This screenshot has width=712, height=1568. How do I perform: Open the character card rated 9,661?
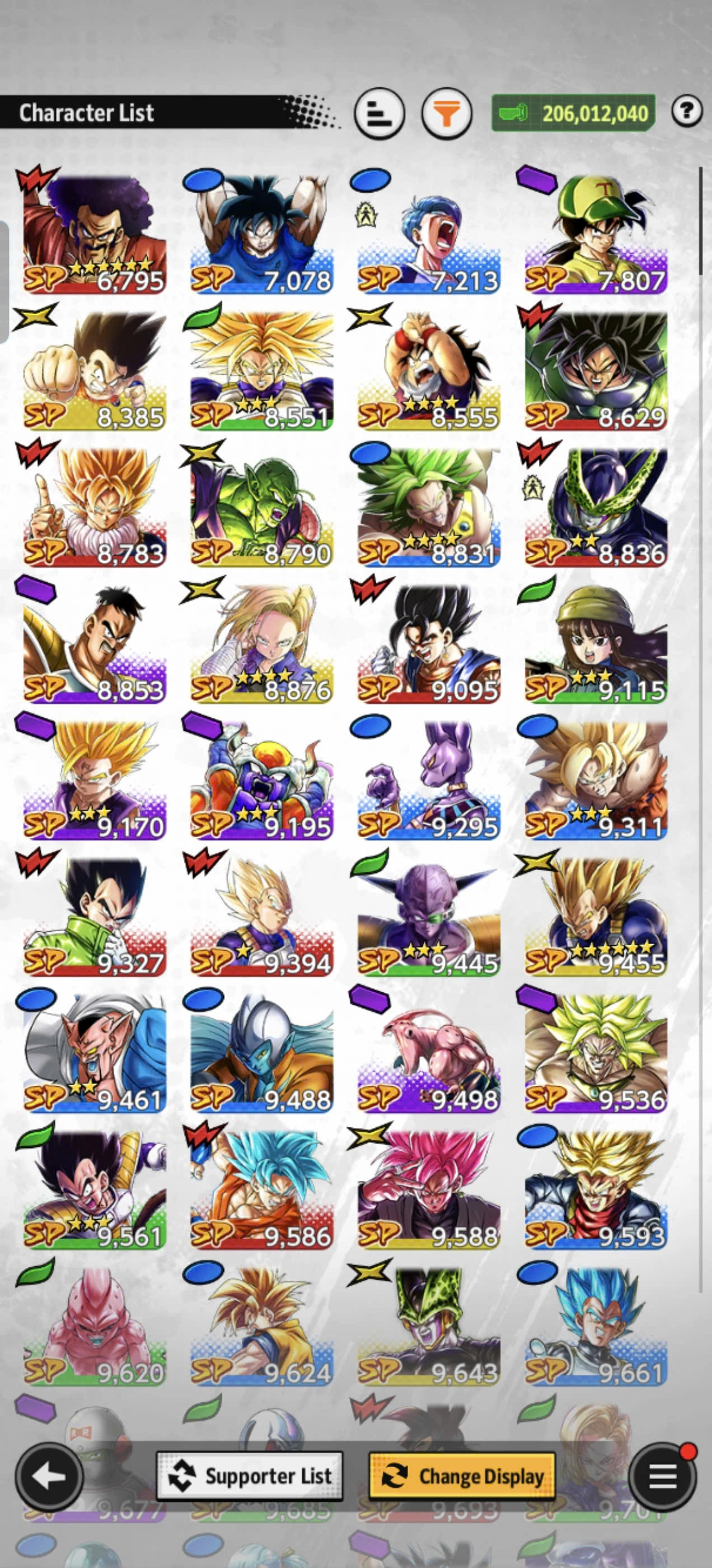click(x=596, y=1326)
